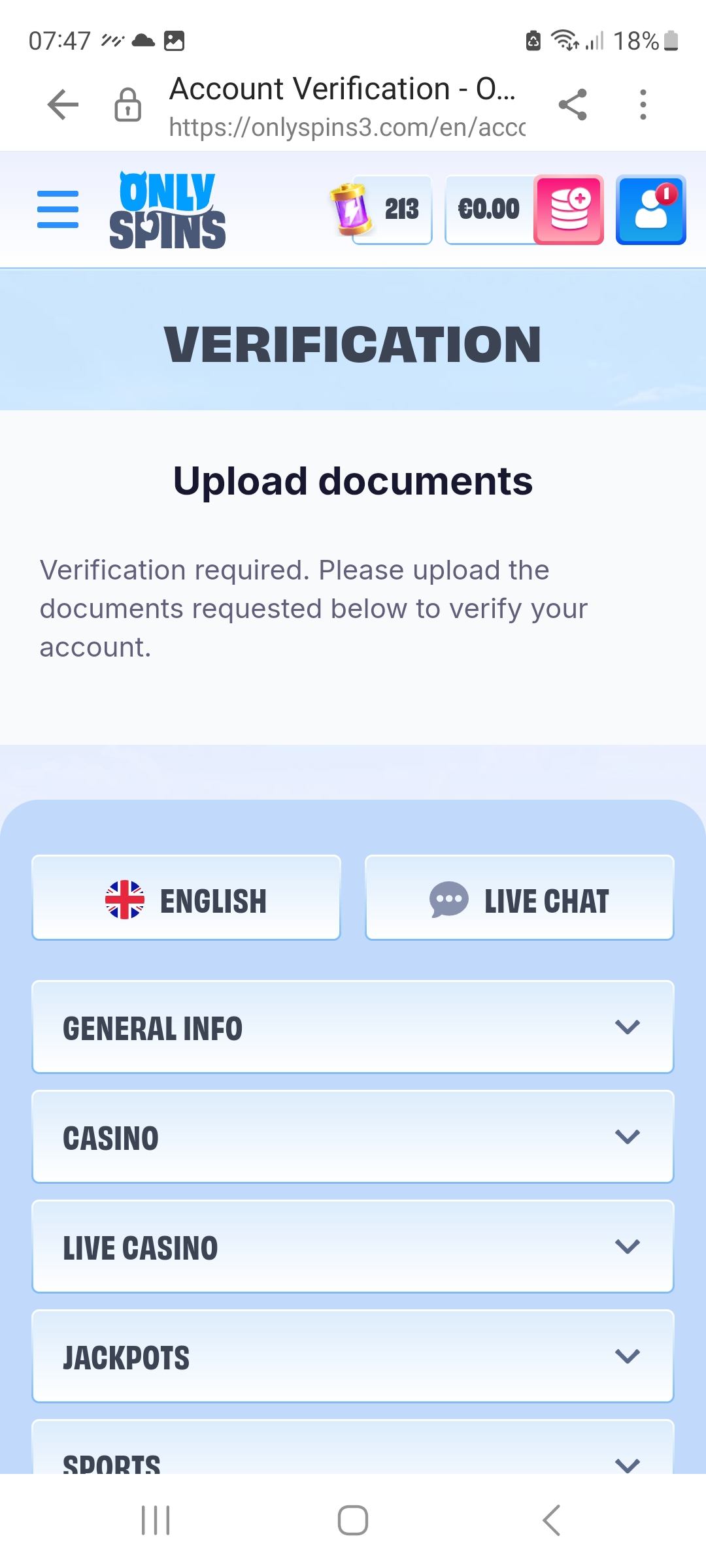
Task: Go to the phone home screen
Action: (x=353, y=1520)
